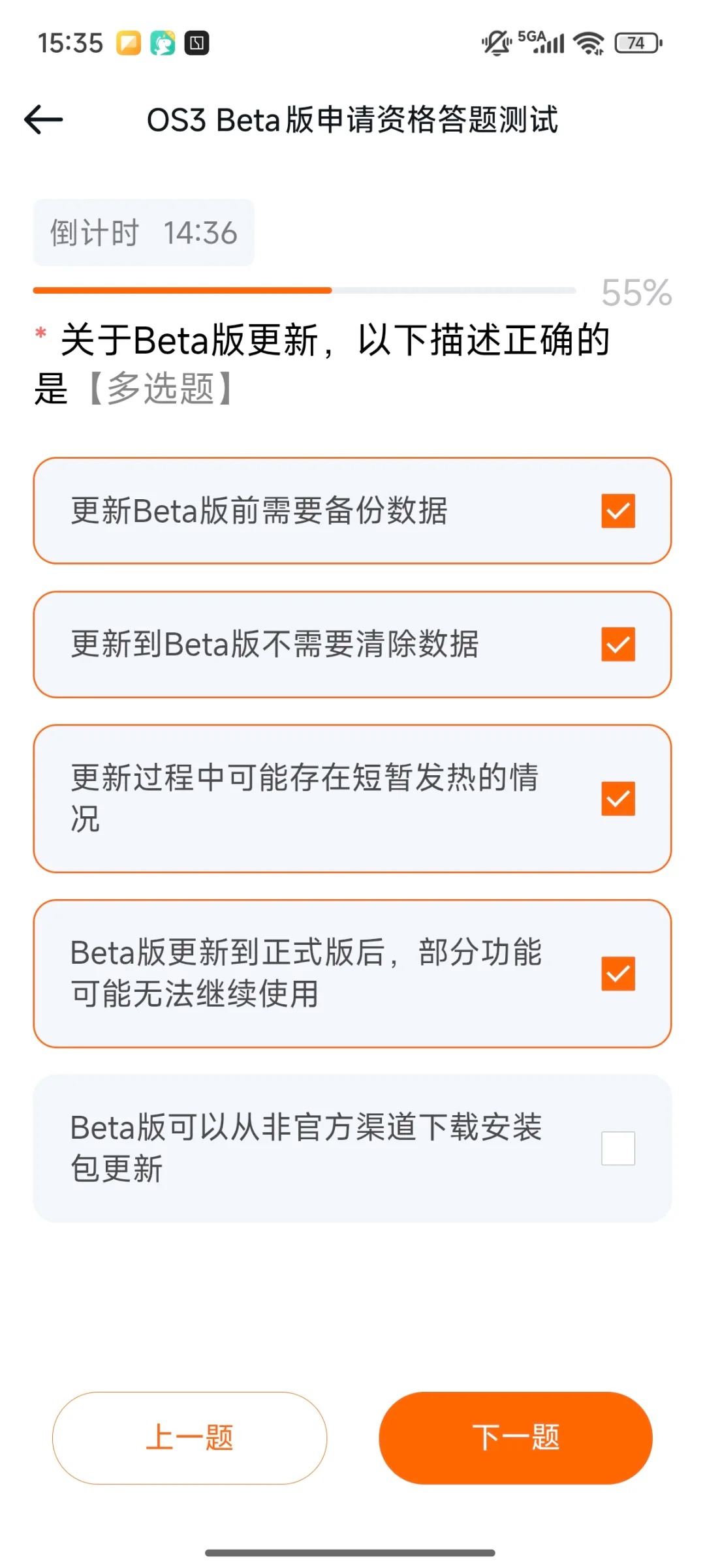Return to previous question with 上一题

click(x=189, y=1437)
